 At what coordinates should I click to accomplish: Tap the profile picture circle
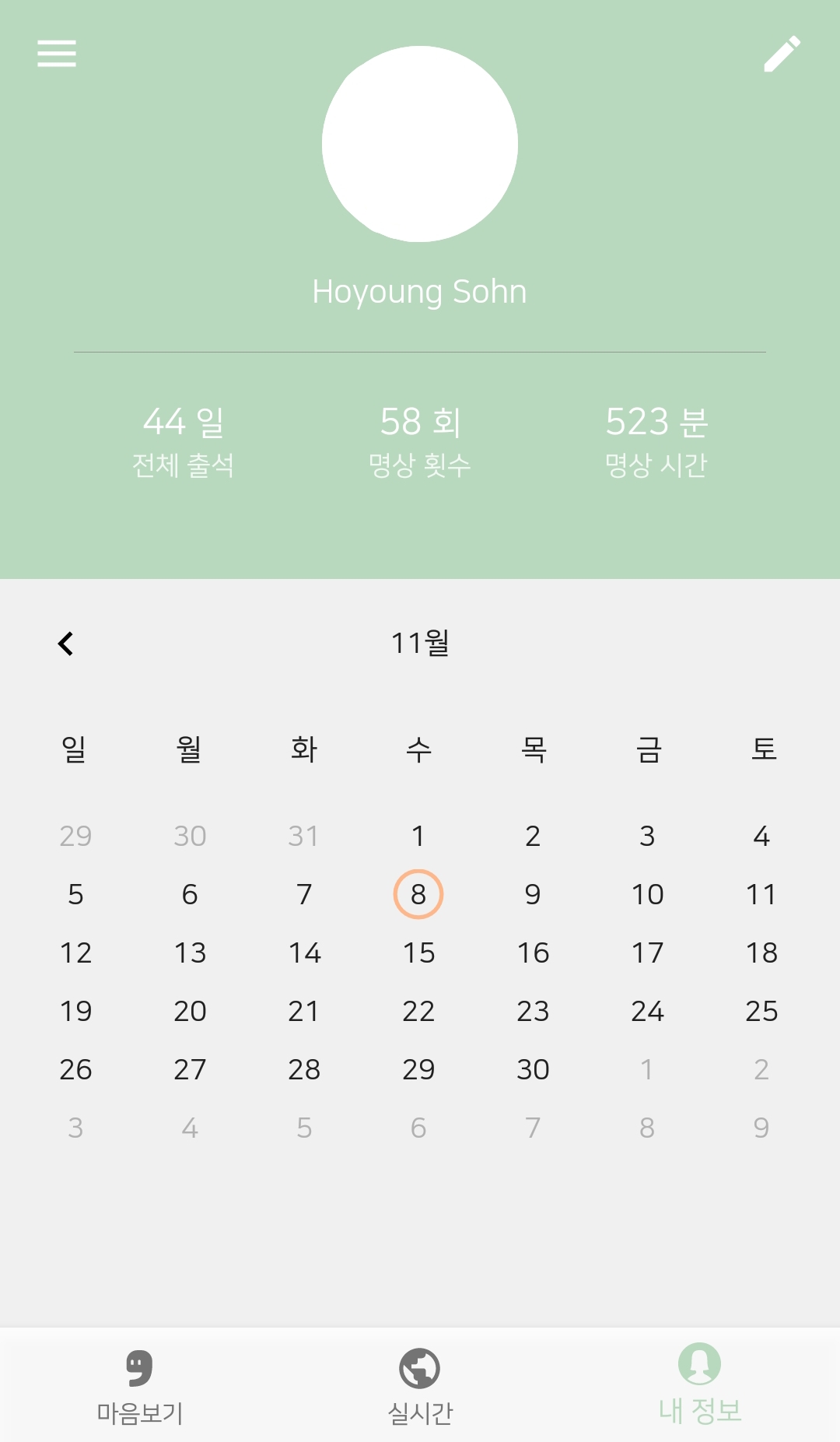click(420, 144)
